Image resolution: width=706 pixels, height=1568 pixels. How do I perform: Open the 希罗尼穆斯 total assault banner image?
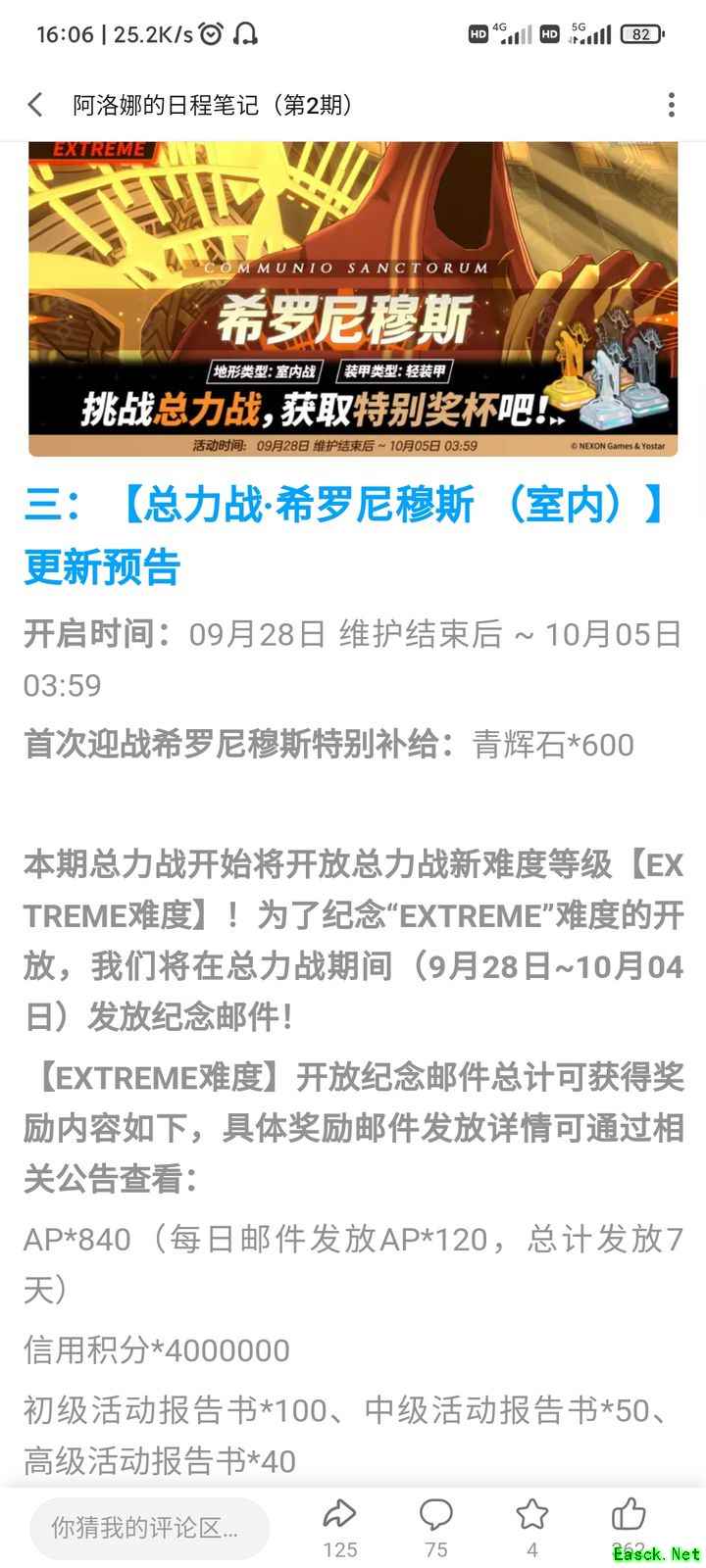pos(353,299)
